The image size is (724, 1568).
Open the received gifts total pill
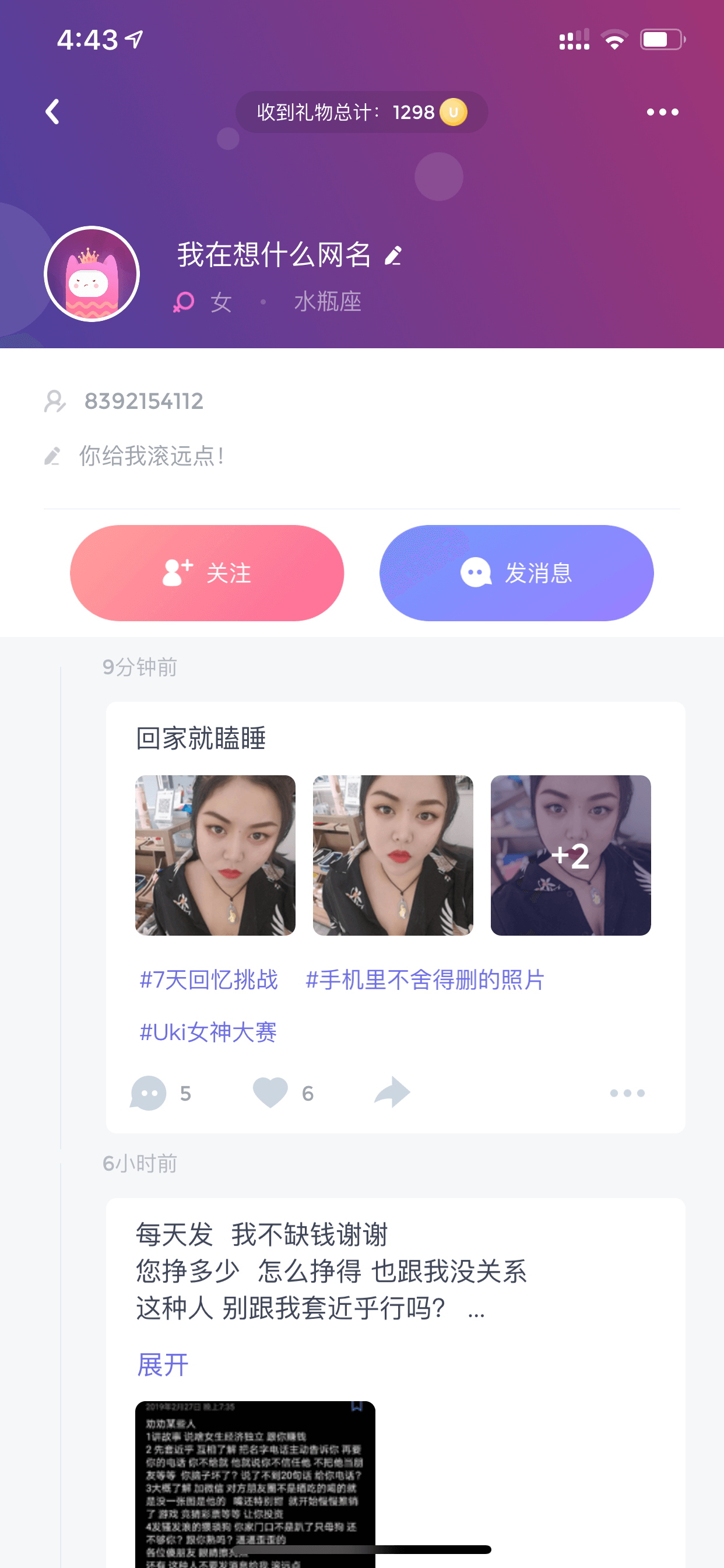tap(361, 112)
